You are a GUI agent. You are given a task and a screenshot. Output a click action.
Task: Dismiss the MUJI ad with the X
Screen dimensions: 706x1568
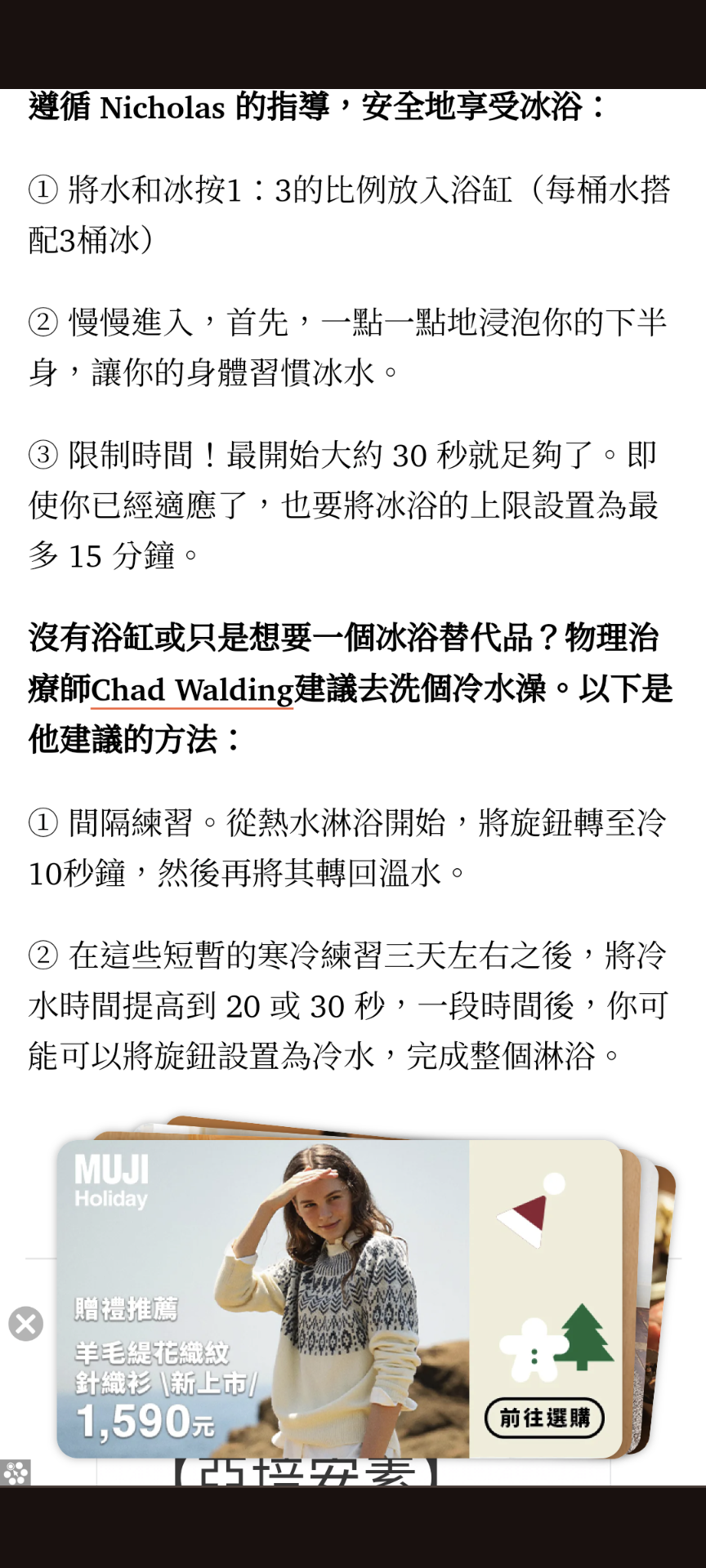[x=25, y=1324]
